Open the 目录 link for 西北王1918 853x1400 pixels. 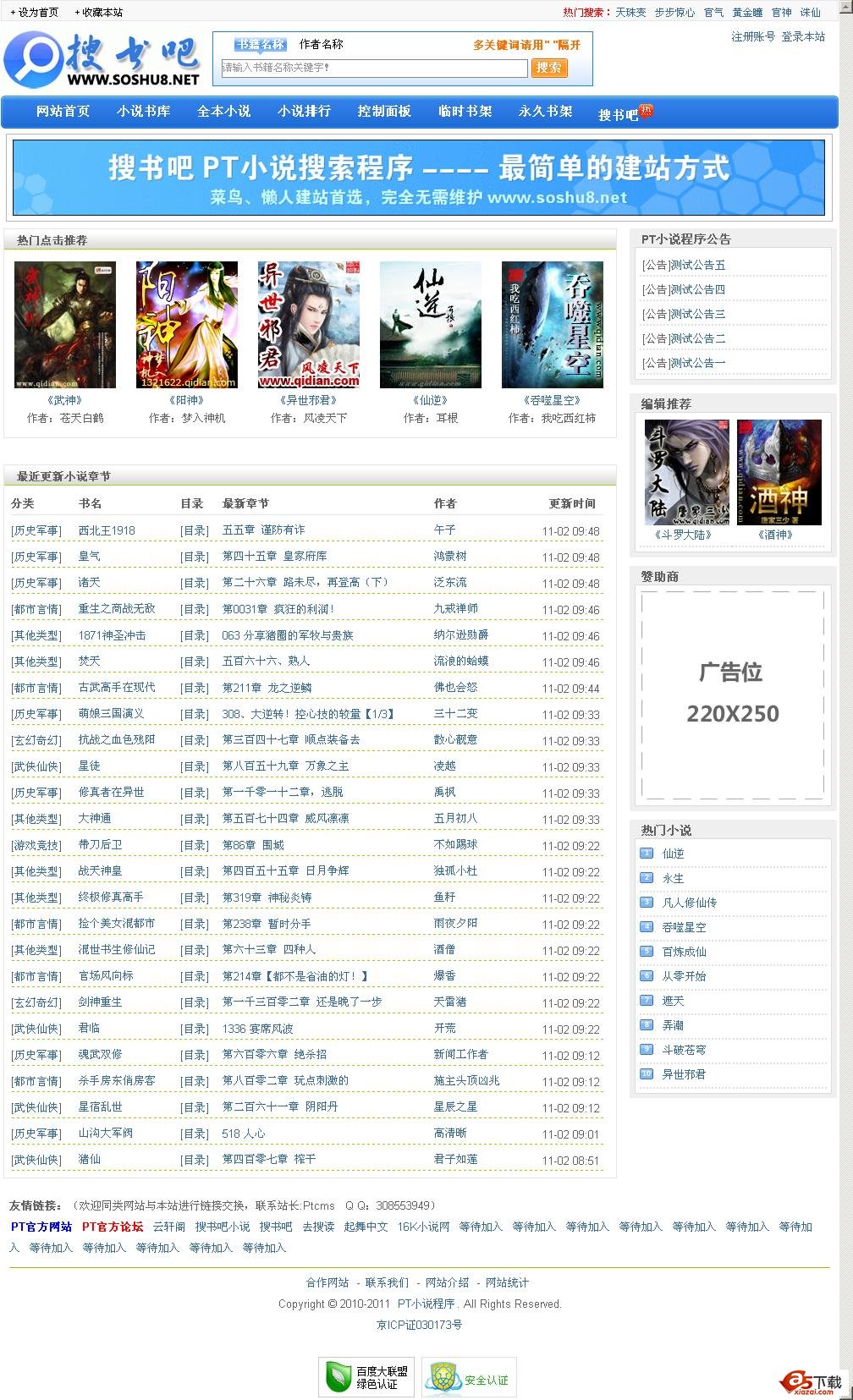coord(194,530)
